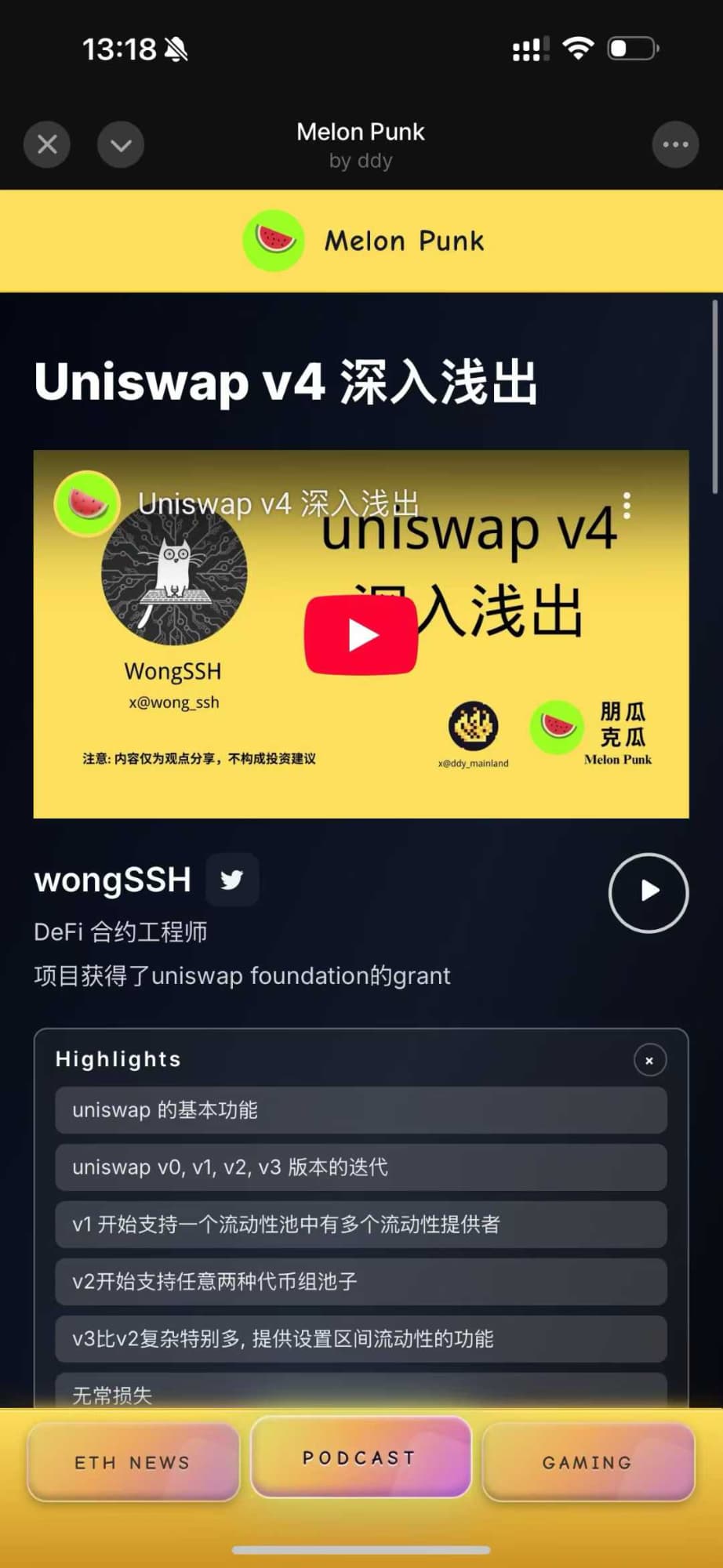Play the podcast audio with round button
Viewport: 723px width, 1568px height.
649,892
